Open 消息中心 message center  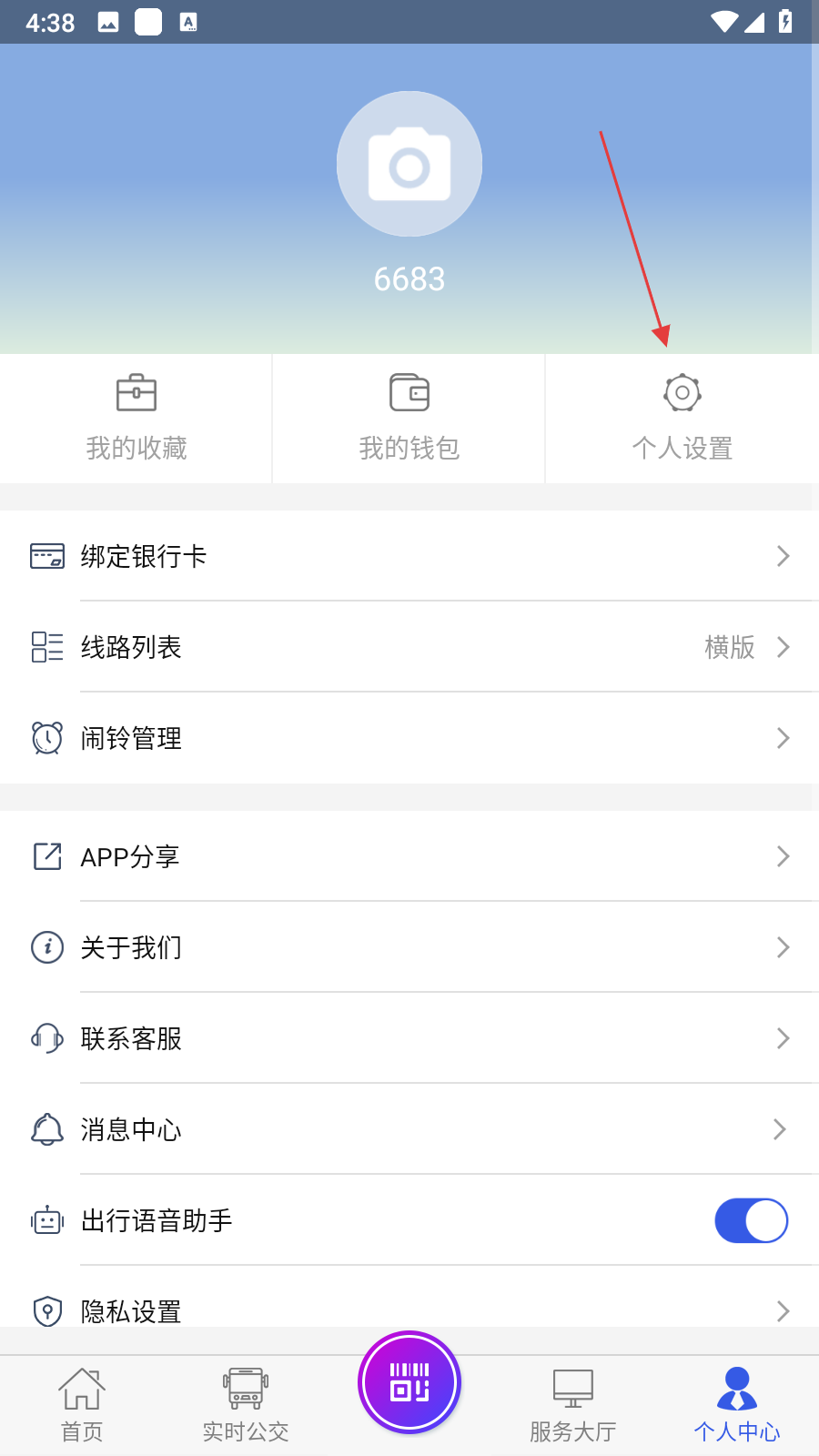click(409, 1129)
